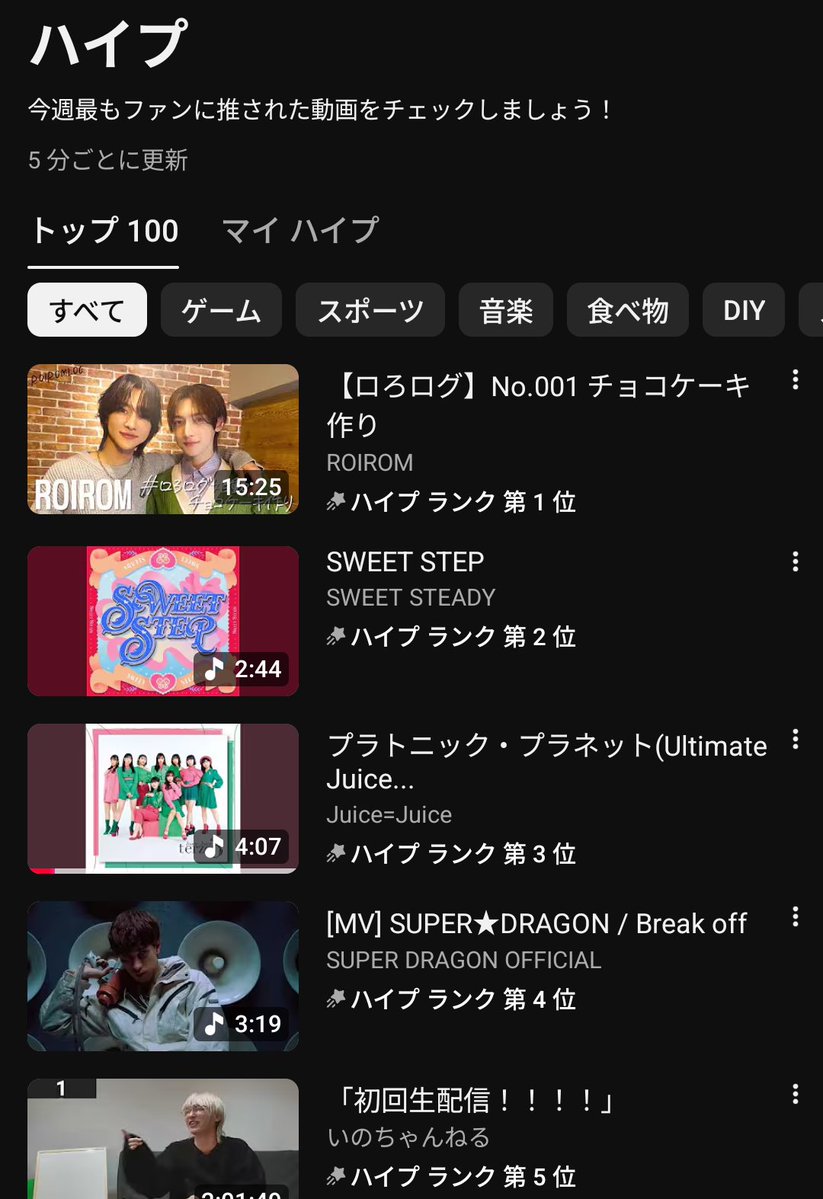Switch to the マイ ハイプ tab
Image resolution: width=823 pixels, height=1199 pixels.
[x=299, y=231]
